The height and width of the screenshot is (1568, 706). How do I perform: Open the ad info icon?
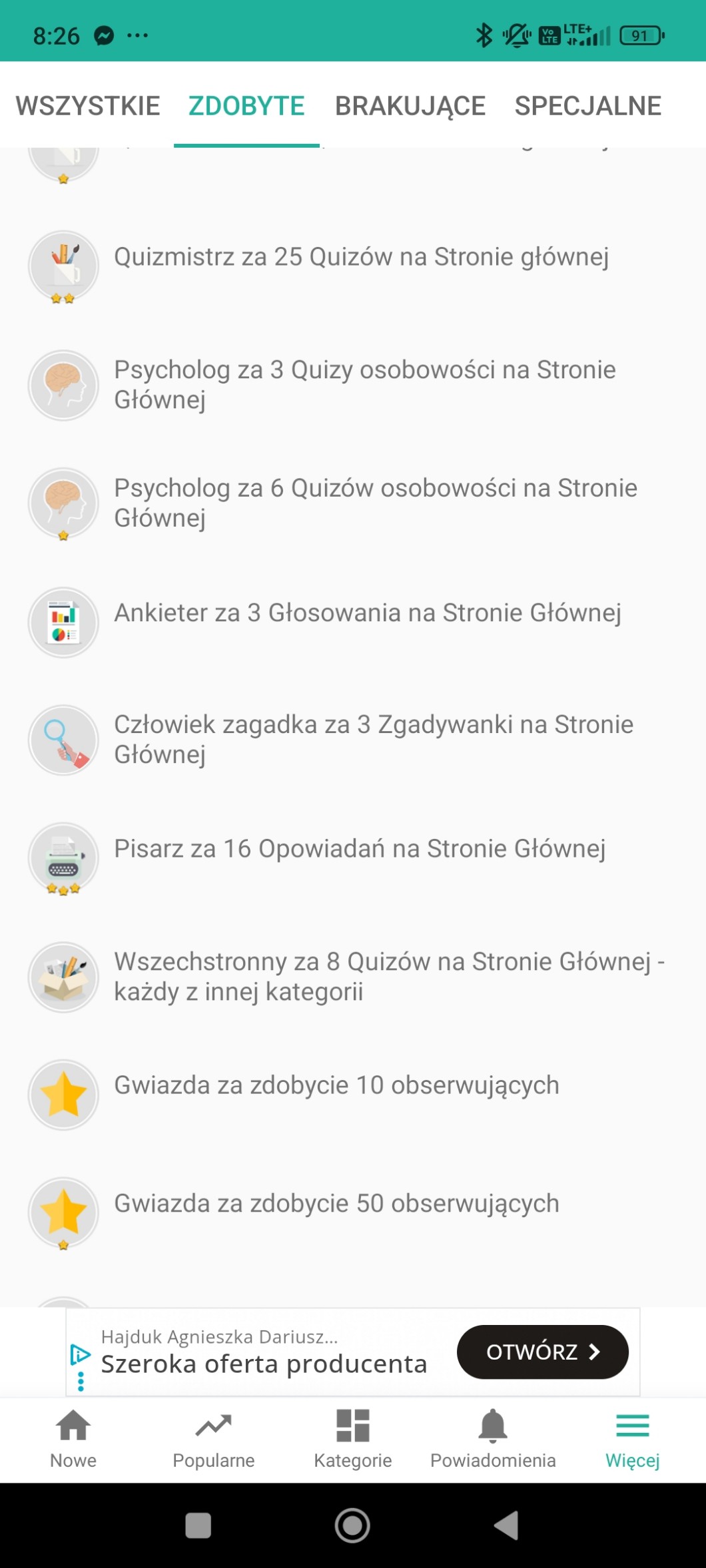(80, 1354)
